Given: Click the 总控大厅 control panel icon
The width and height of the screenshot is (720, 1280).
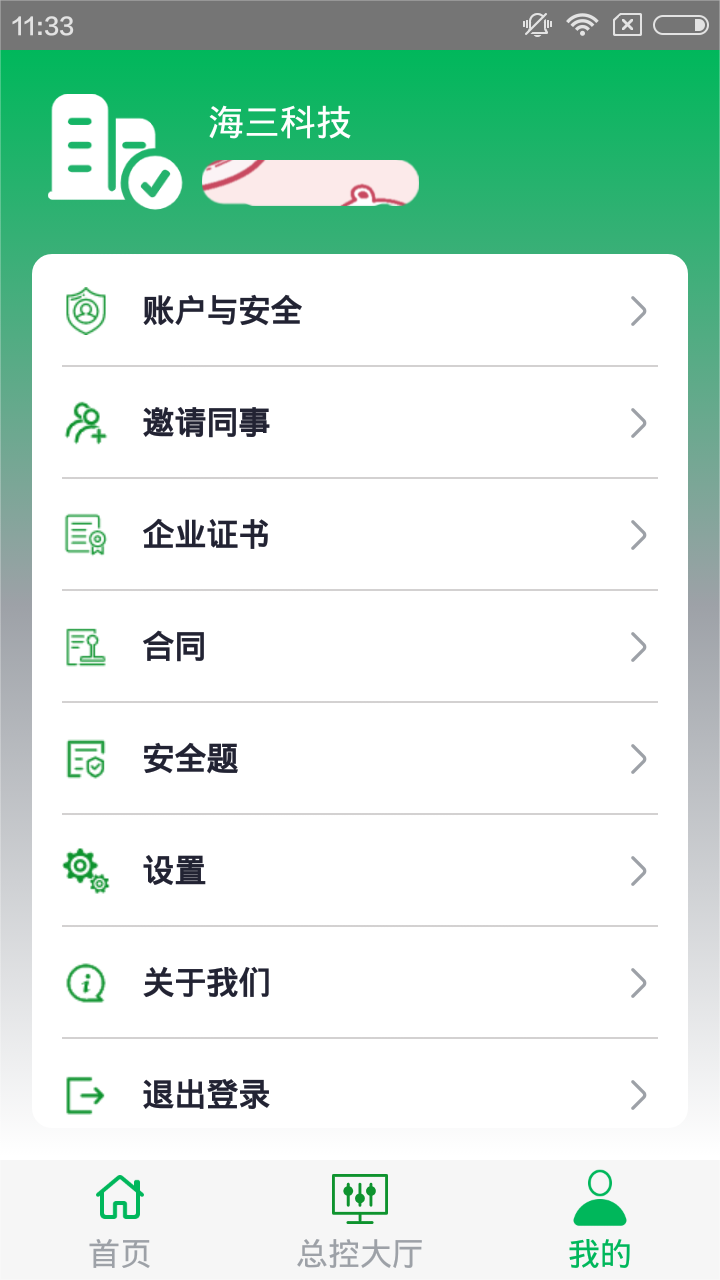Looking at the screenshot, I should tap(359, 1196).
